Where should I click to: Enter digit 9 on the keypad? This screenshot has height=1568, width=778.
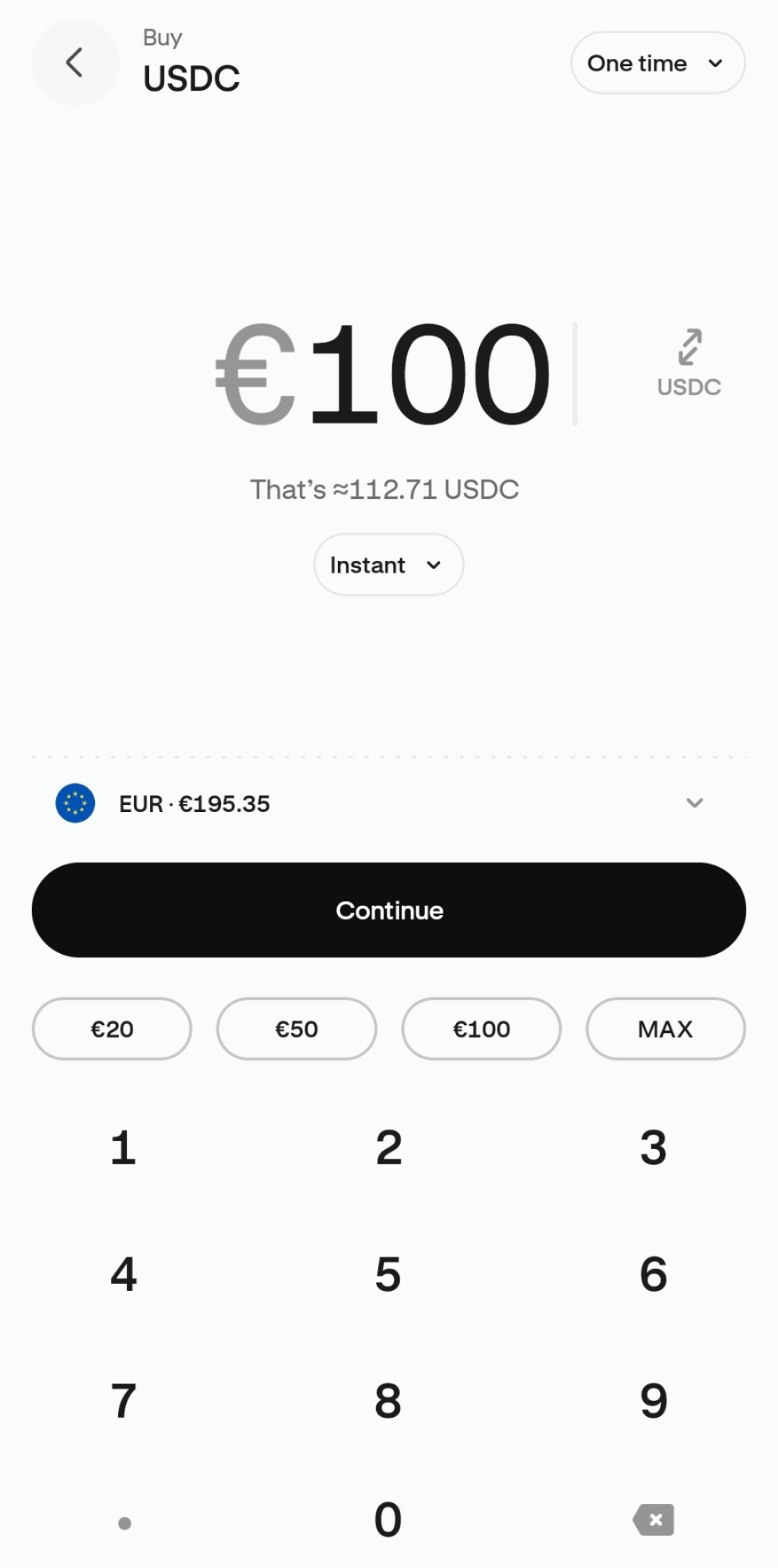[653, 1401]
